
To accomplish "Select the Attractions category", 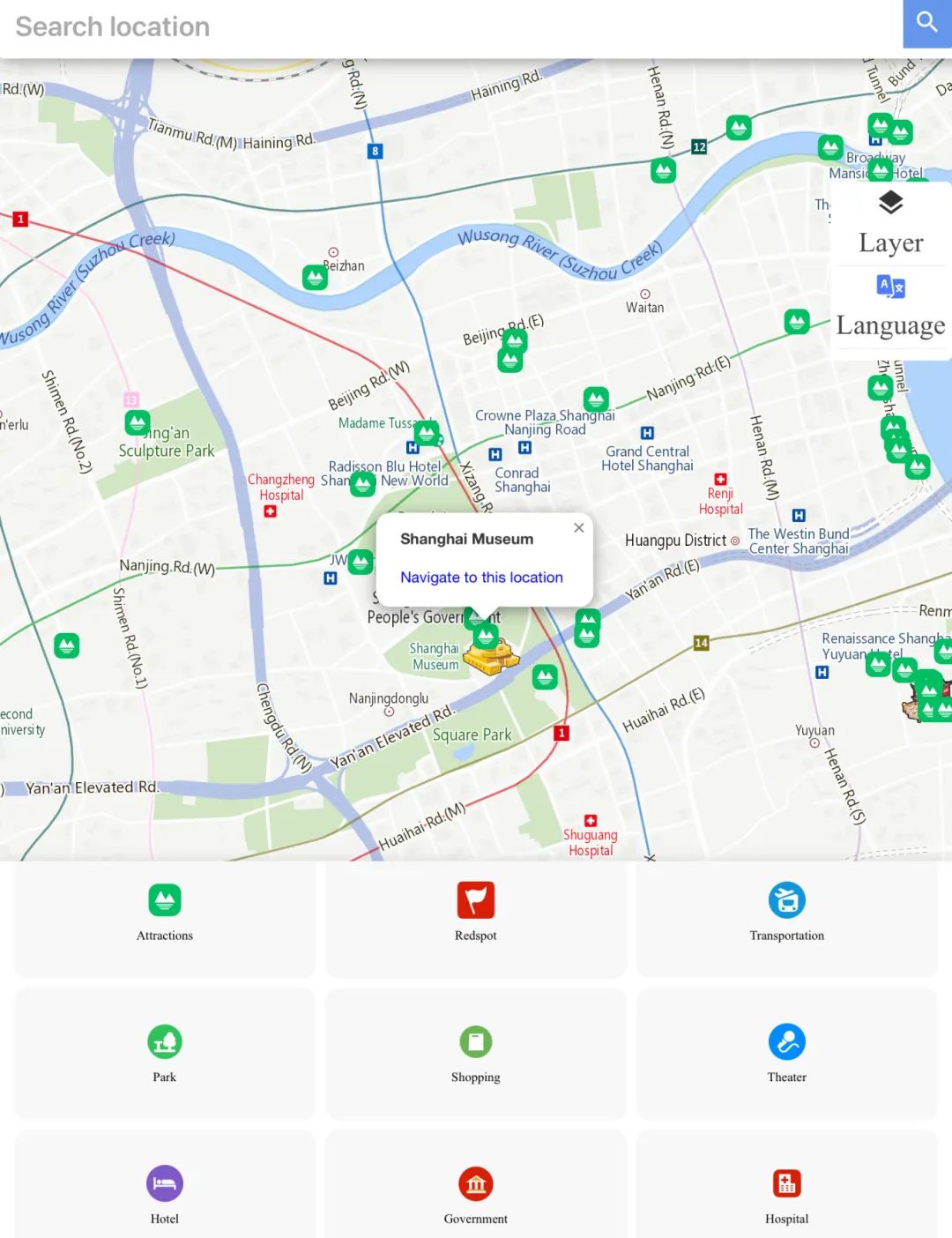I will tap(165, 914).
